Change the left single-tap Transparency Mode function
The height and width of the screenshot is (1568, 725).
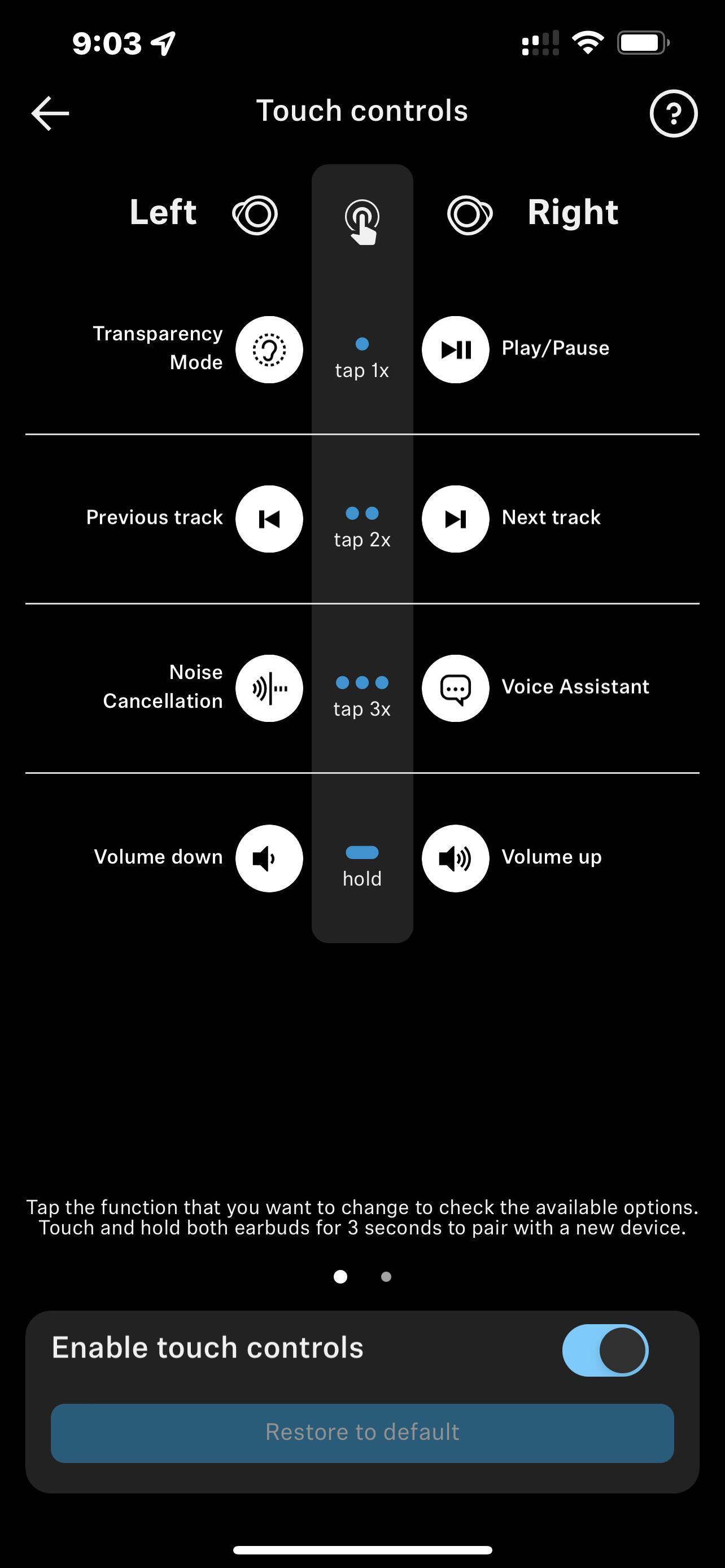click(269, 349)
